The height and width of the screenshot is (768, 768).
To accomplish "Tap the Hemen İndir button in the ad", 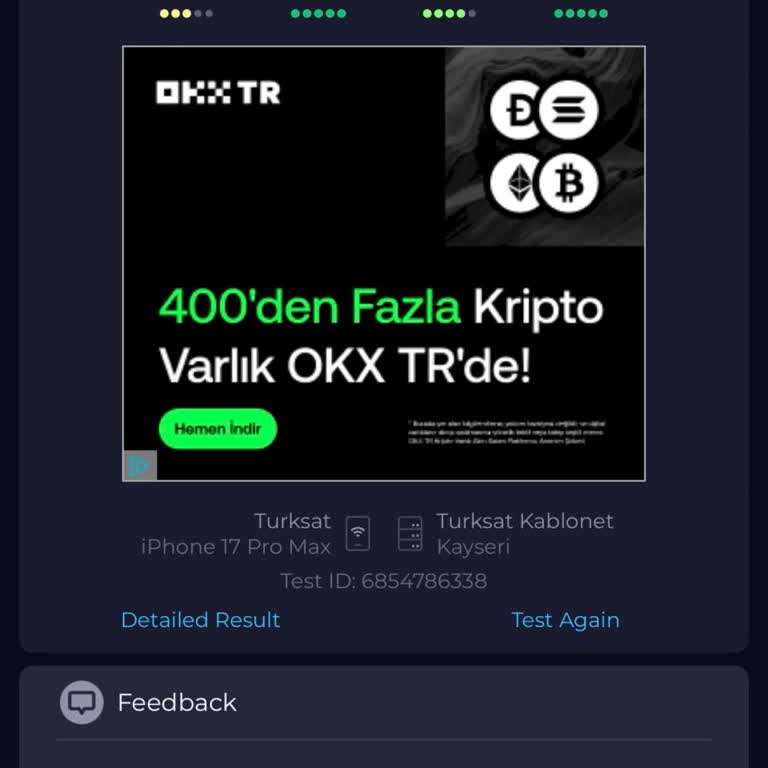I will (217, 429).
